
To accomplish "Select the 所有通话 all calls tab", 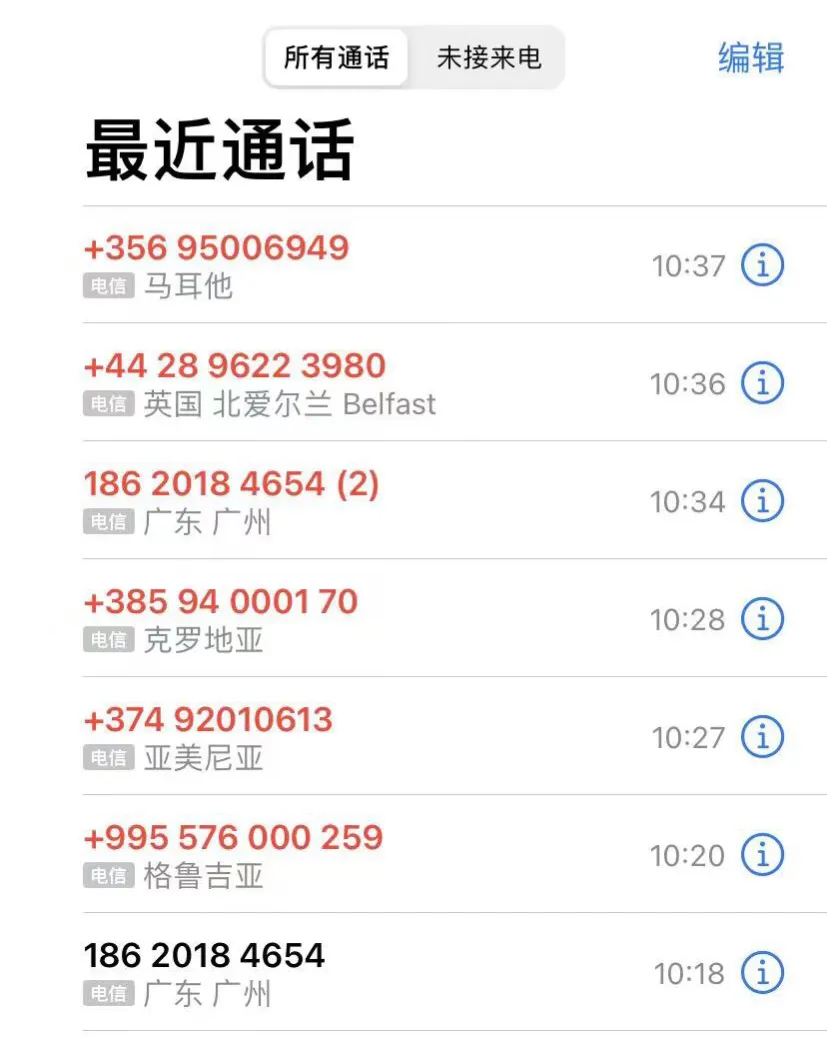I will 336,58.
